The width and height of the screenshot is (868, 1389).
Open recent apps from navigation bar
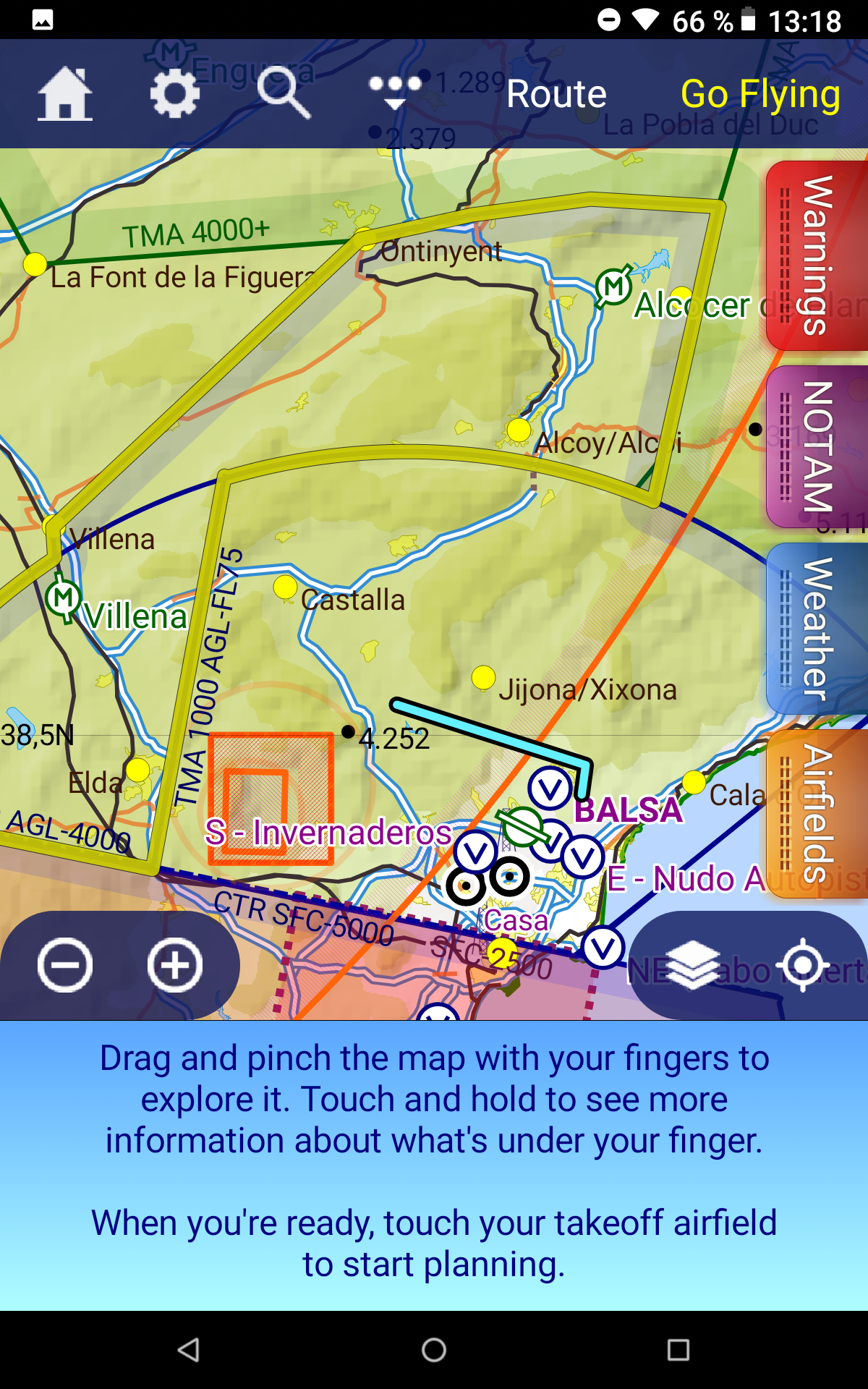pyautogui.click(x=678, y=1350)
